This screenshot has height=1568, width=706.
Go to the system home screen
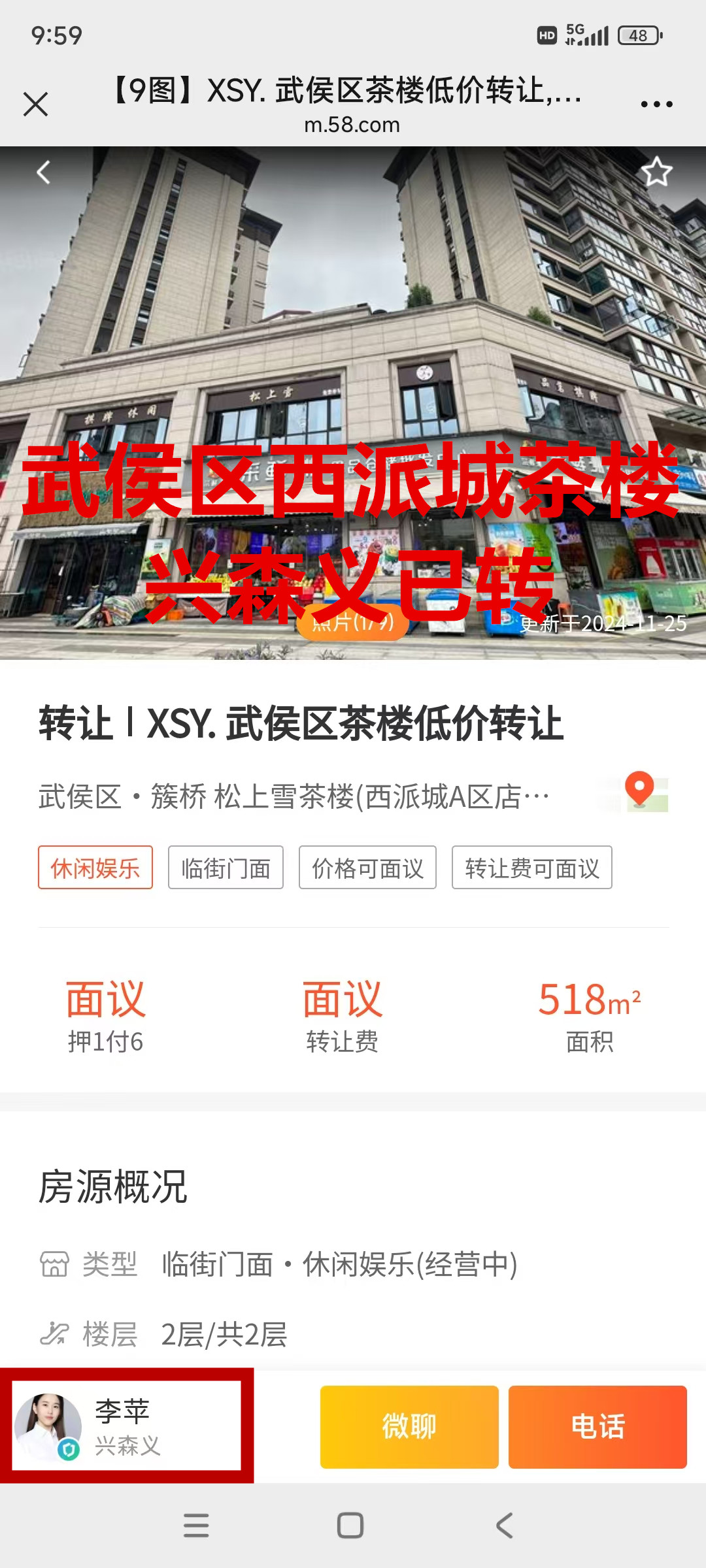(350, 1526)
